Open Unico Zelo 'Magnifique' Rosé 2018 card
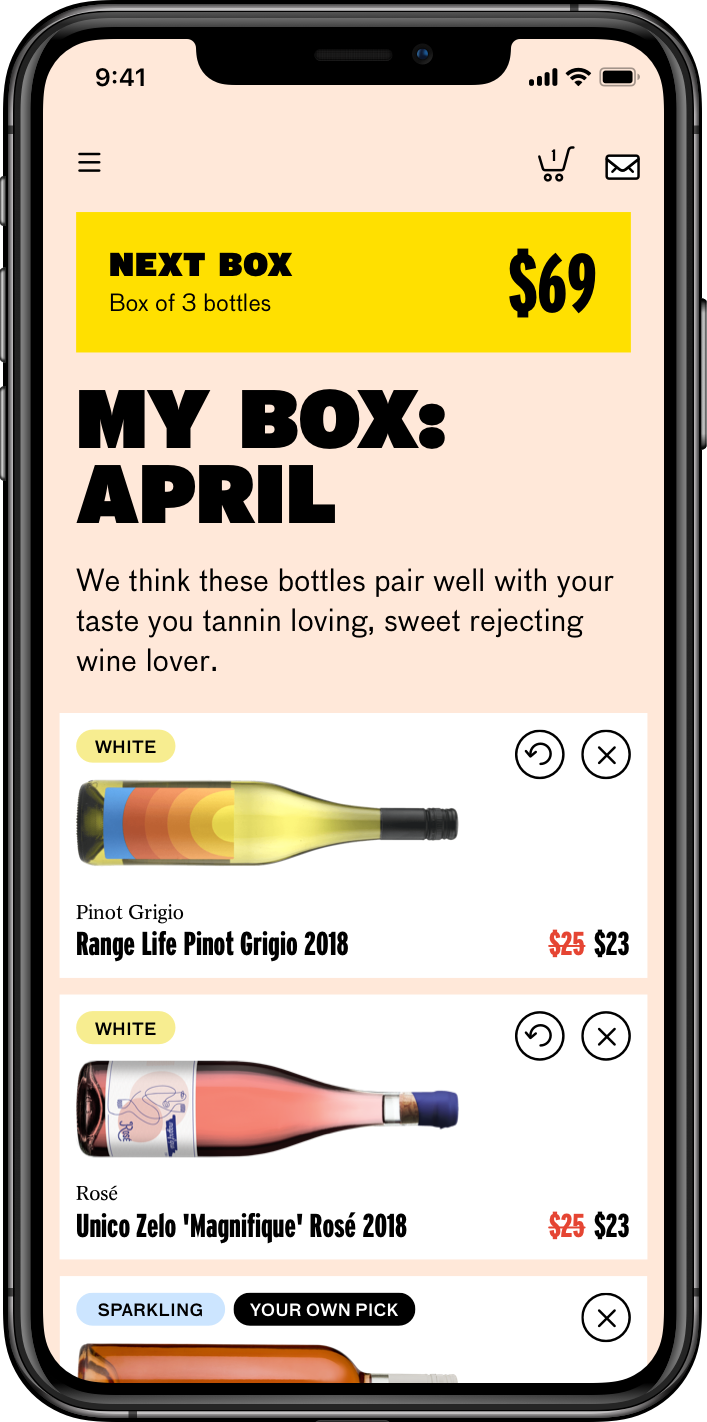 353,1127
